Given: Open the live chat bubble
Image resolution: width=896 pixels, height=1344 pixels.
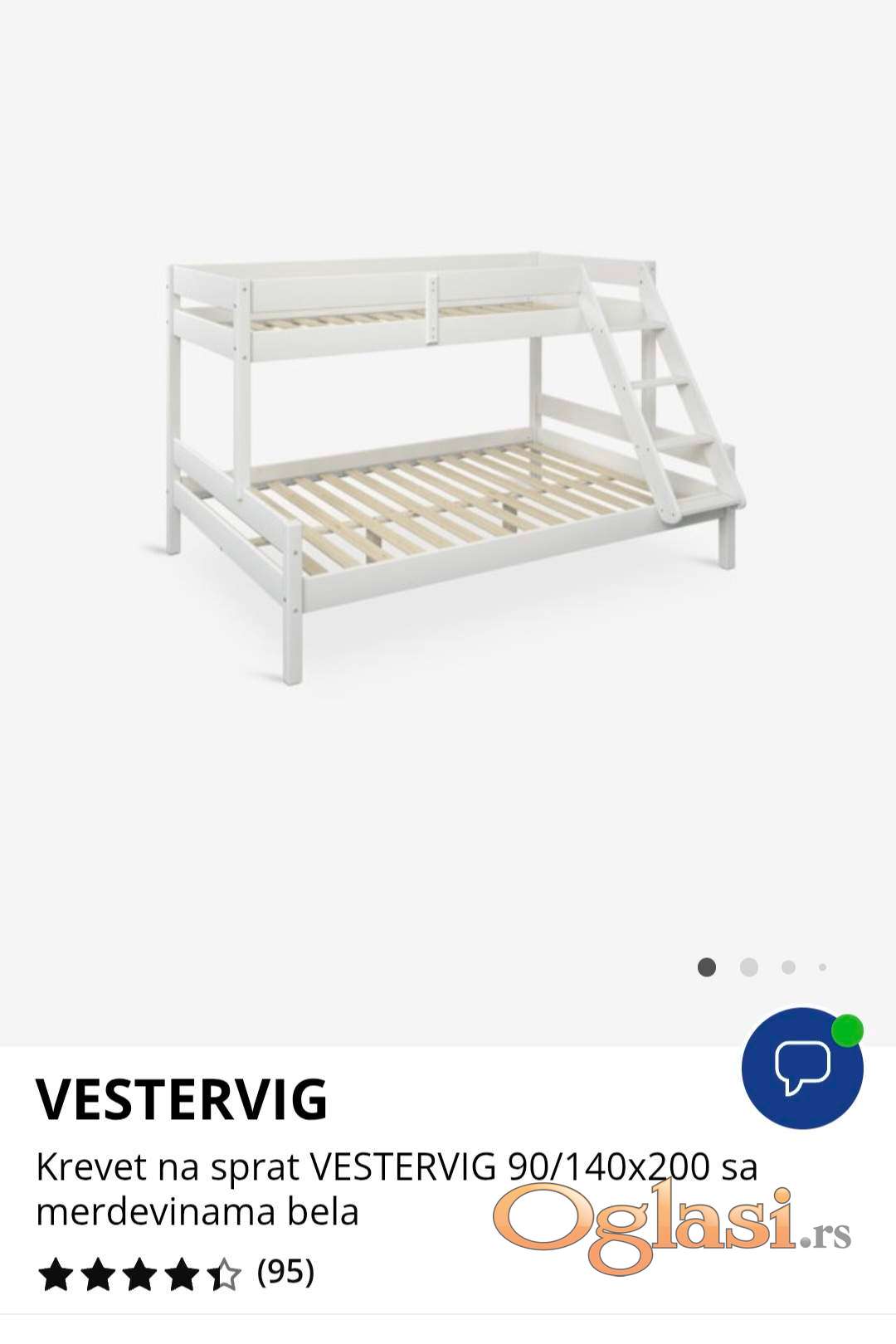Looking at the screenshot, I should (x=802, y=1068).
